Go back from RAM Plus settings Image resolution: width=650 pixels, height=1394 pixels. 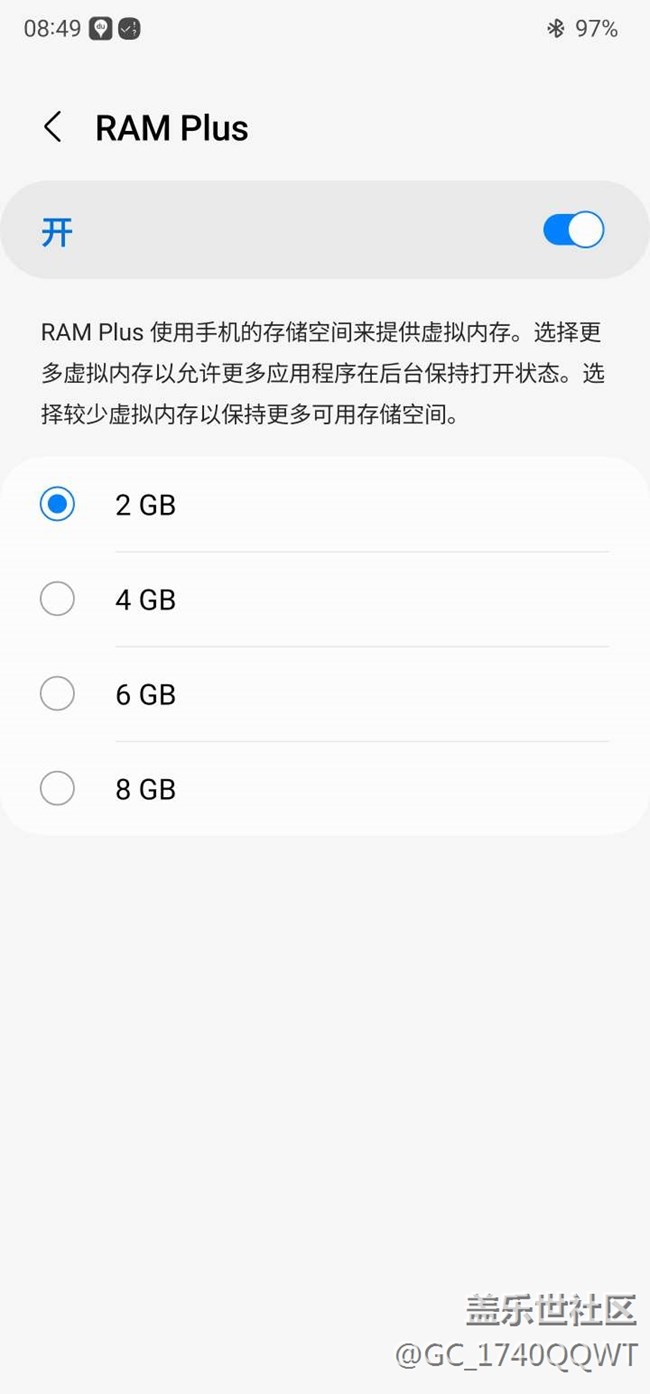pyautogui.click(x=53, y=128)
